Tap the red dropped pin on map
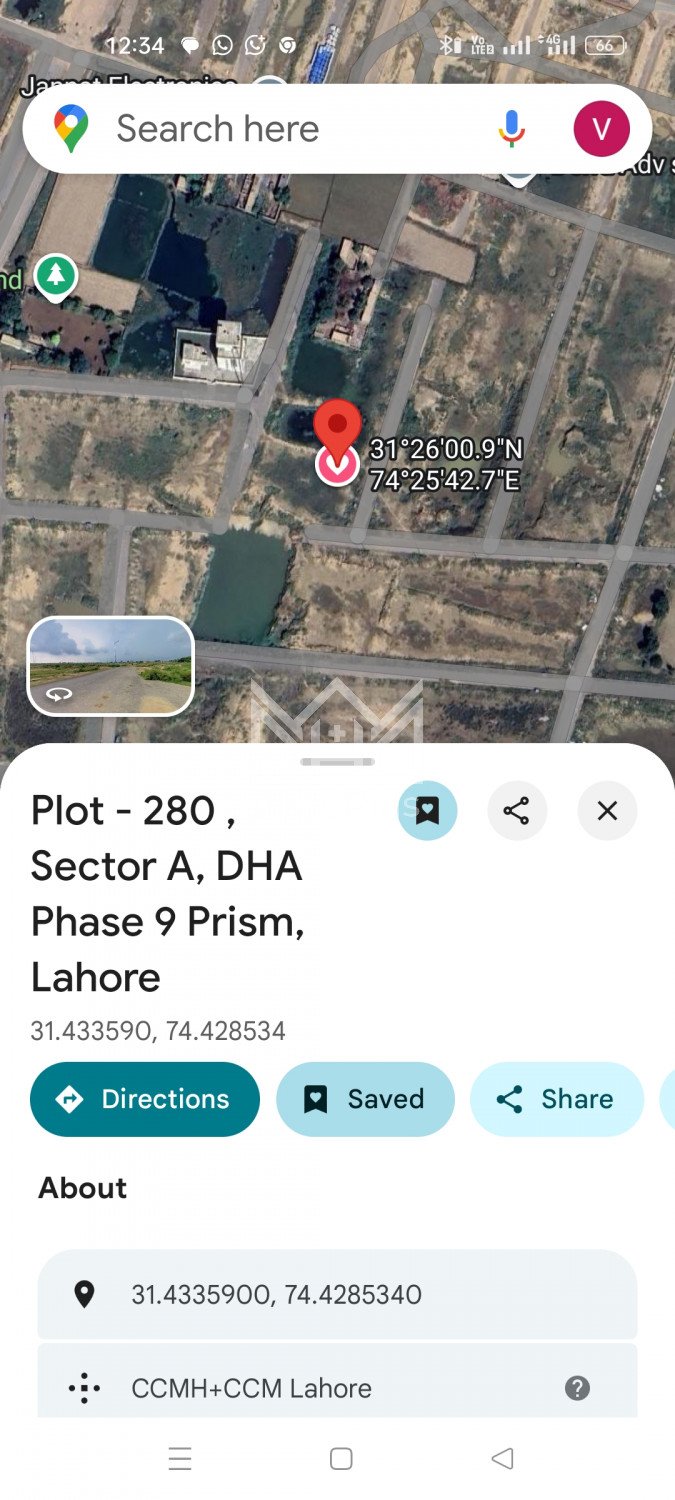The image size is (675, 1500). pos(337,430)
